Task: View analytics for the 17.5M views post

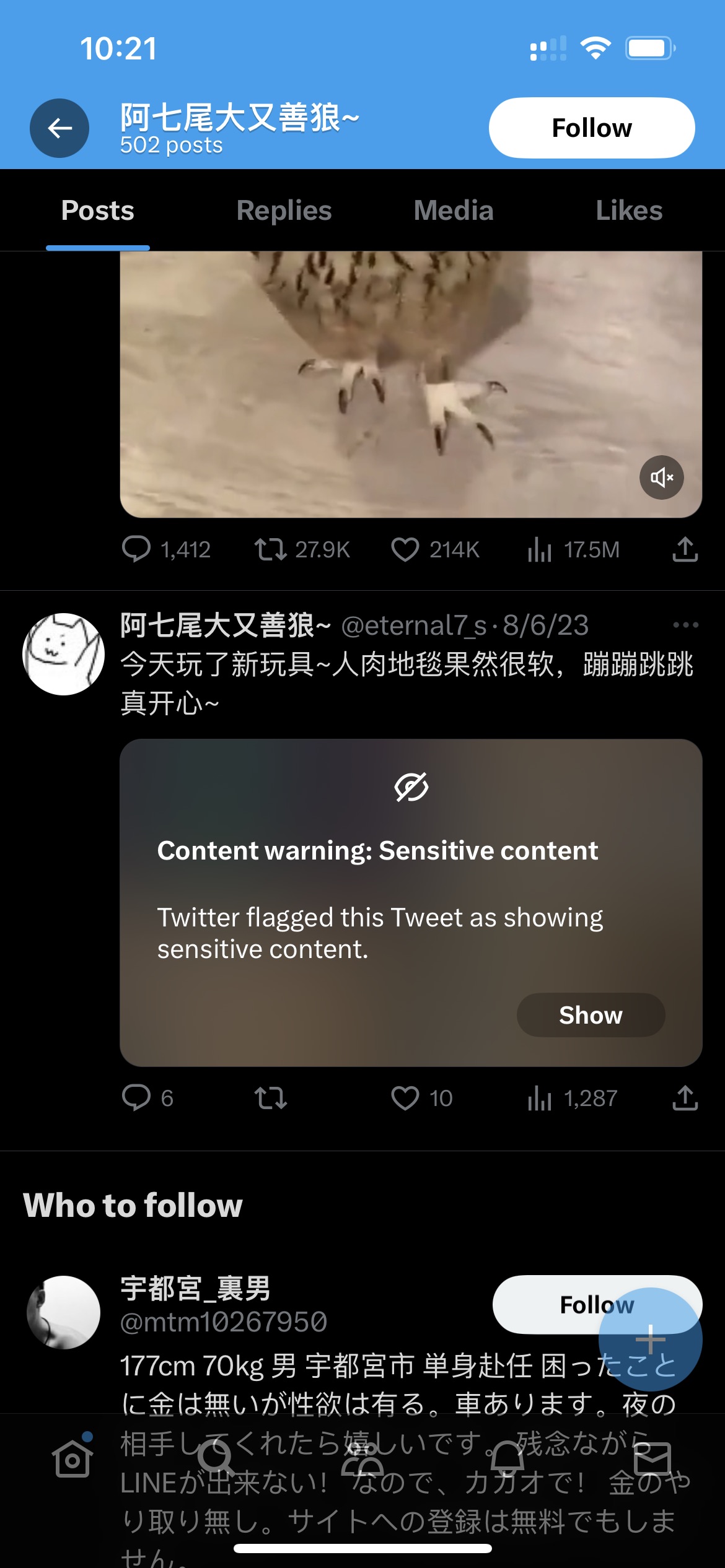Action: (539, 549)
